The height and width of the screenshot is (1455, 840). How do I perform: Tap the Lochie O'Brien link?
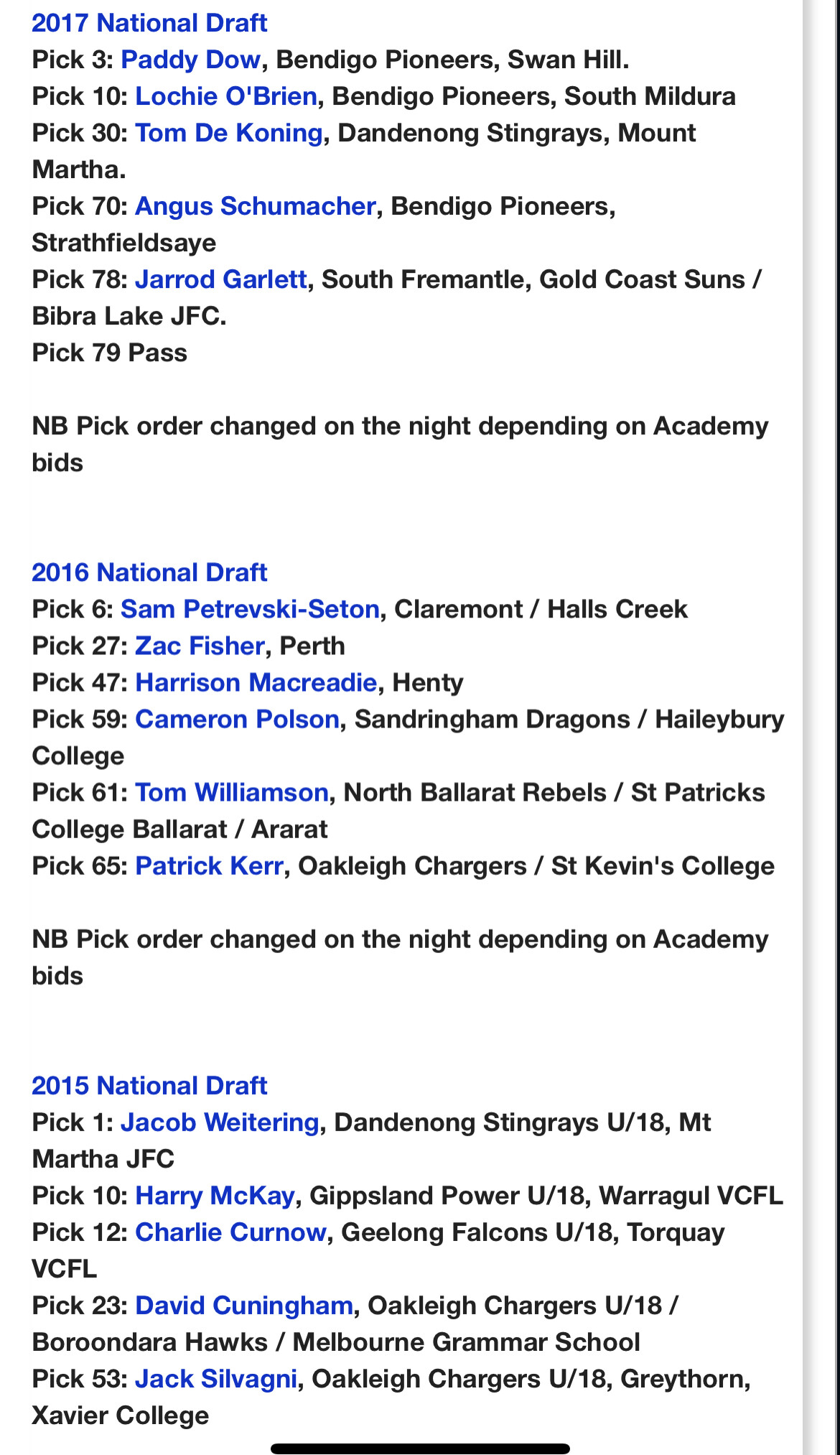tap(226, 96)
